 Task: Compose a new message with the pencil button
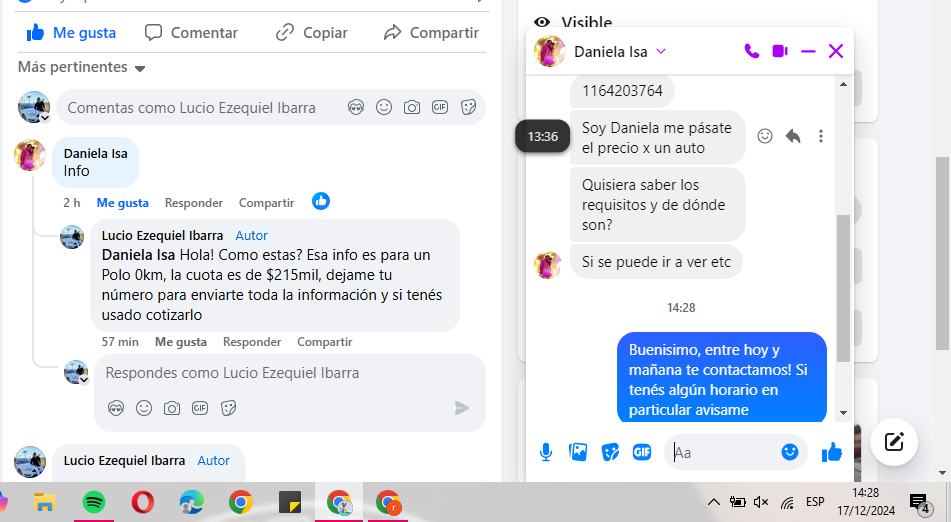(894, 441)
